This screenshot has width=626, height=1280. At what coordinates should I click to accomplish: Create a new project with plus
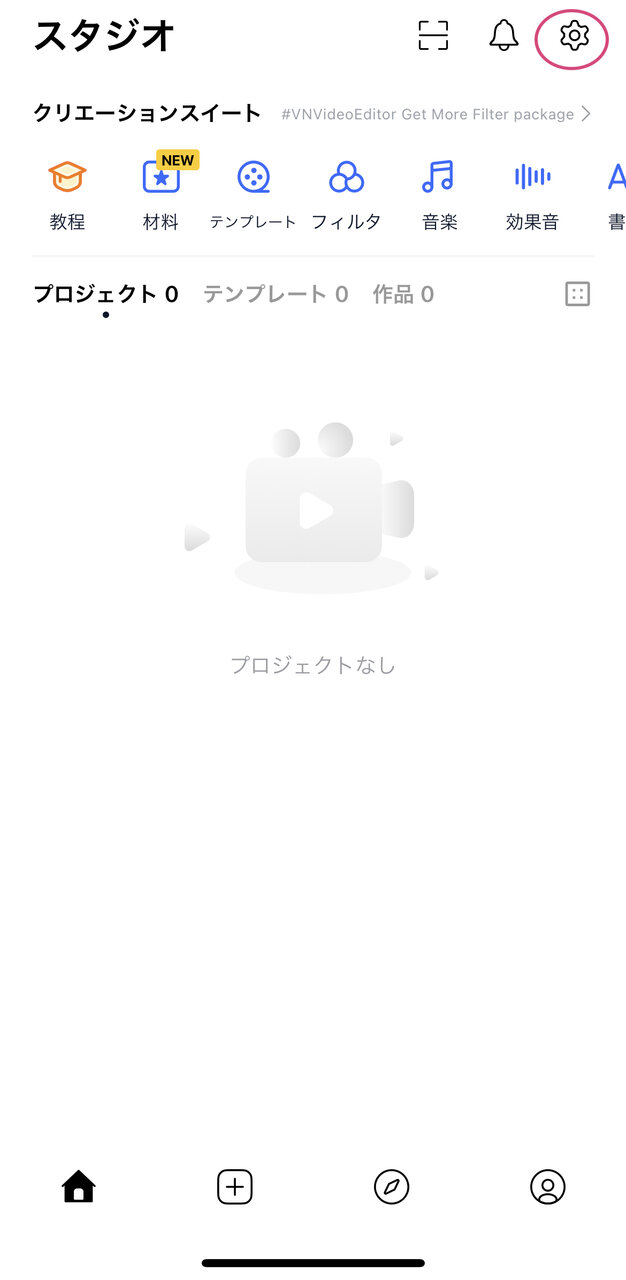[235, 1187]
